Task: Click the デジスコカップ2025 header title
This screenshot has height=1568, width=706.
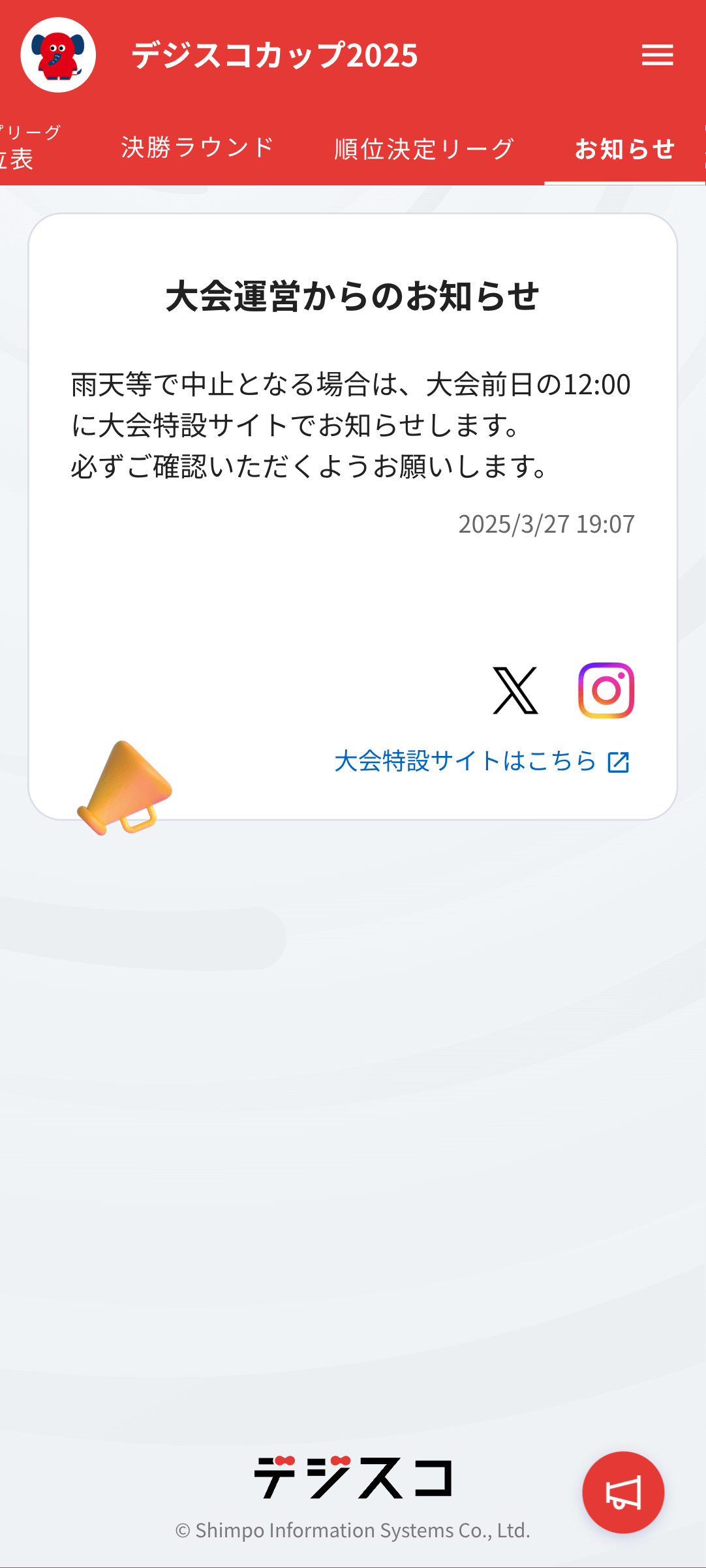Action: [274, 57]
